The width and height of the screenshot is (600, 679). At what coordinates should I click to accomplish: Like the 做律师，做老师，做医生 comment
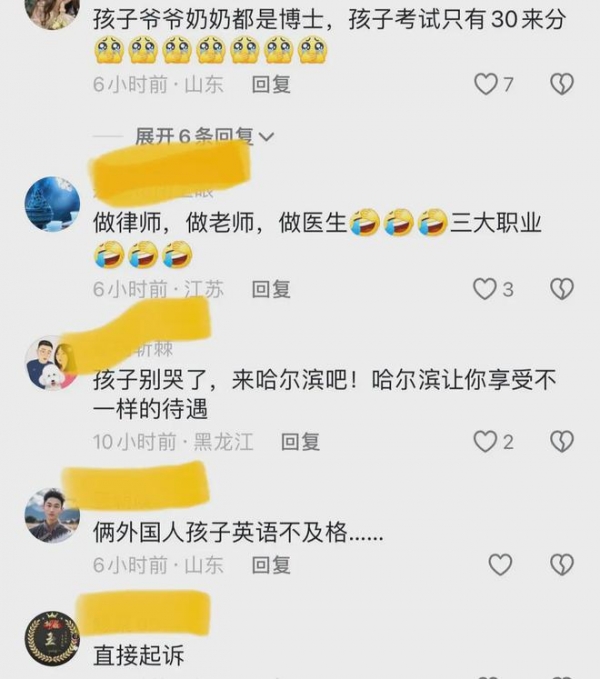pos(485,289)
